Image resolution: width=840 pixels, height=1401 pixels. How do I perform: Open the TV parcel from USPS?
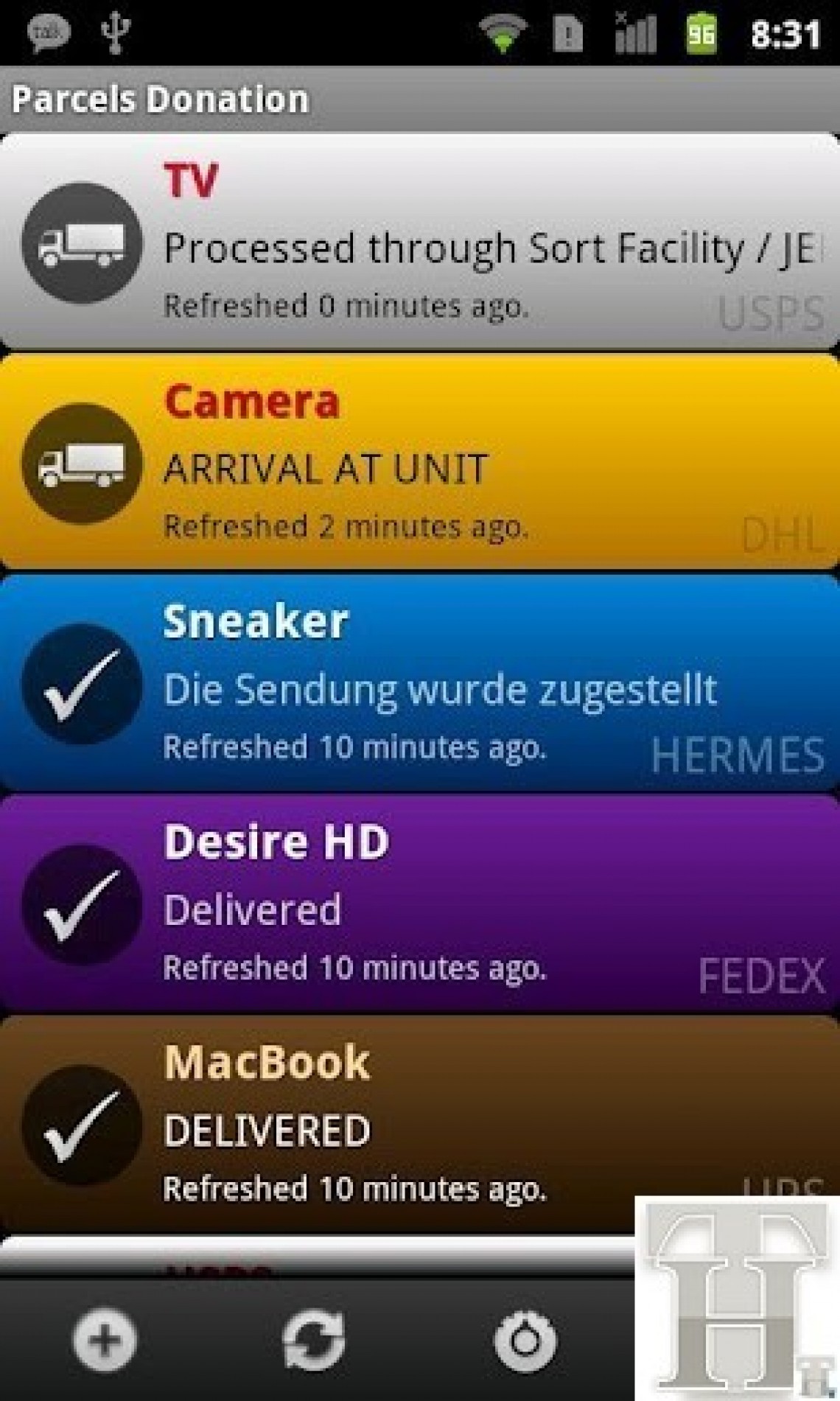[x=420, y=242]
